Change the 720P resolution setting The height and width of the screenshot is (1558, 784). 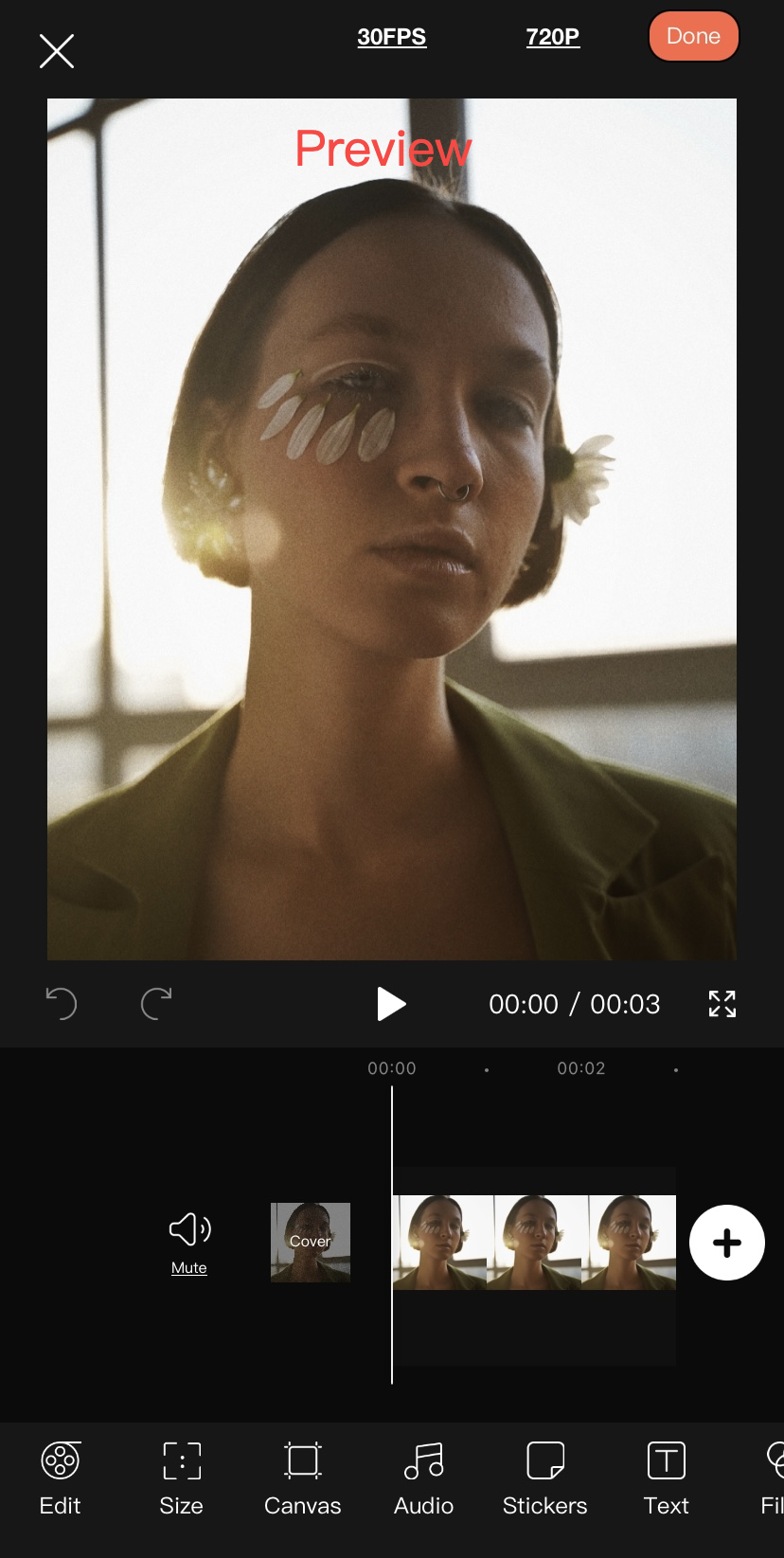tap(553, 37)
